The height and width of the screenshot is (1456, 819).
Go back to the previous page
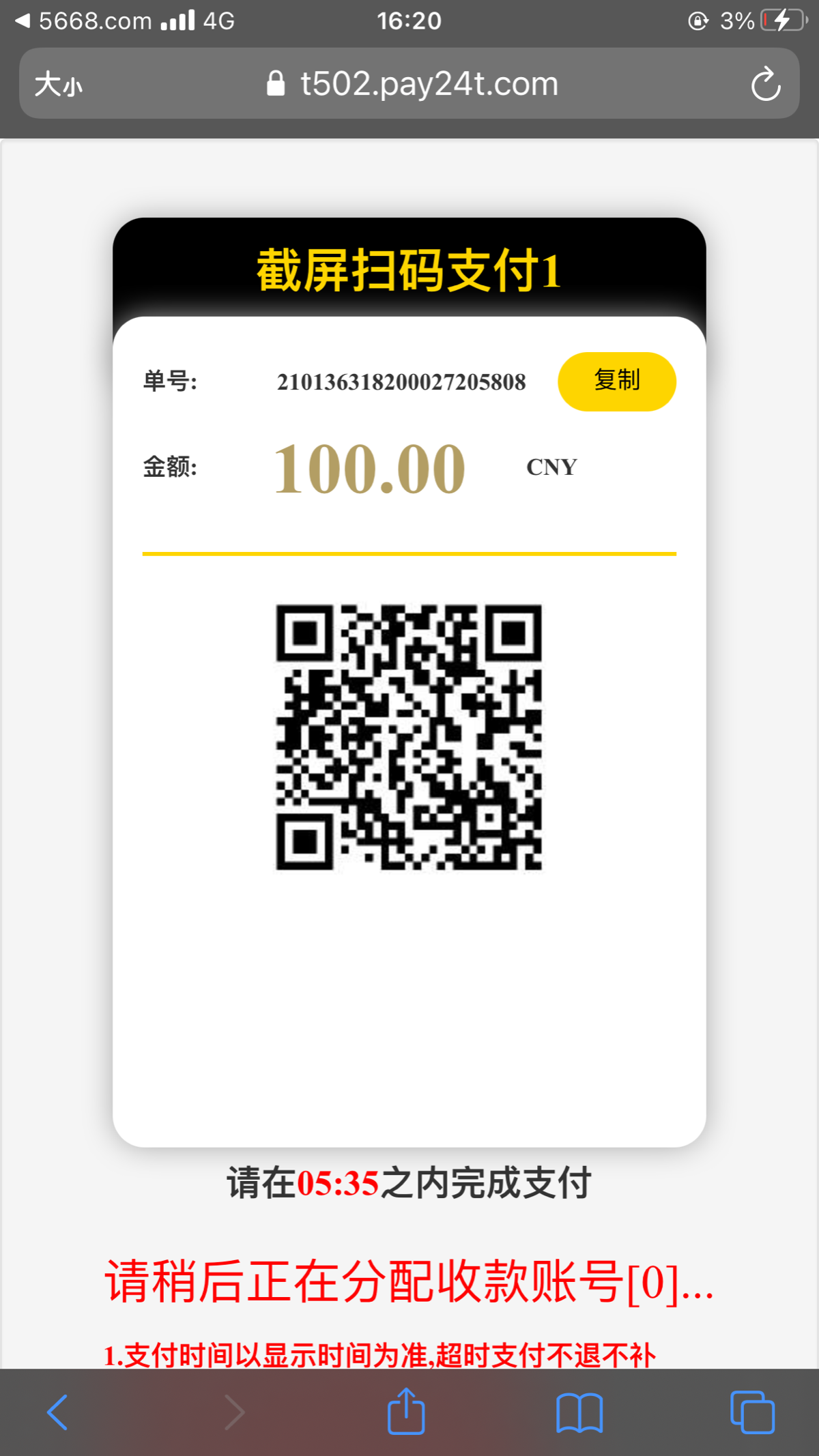coord(57,1412)
